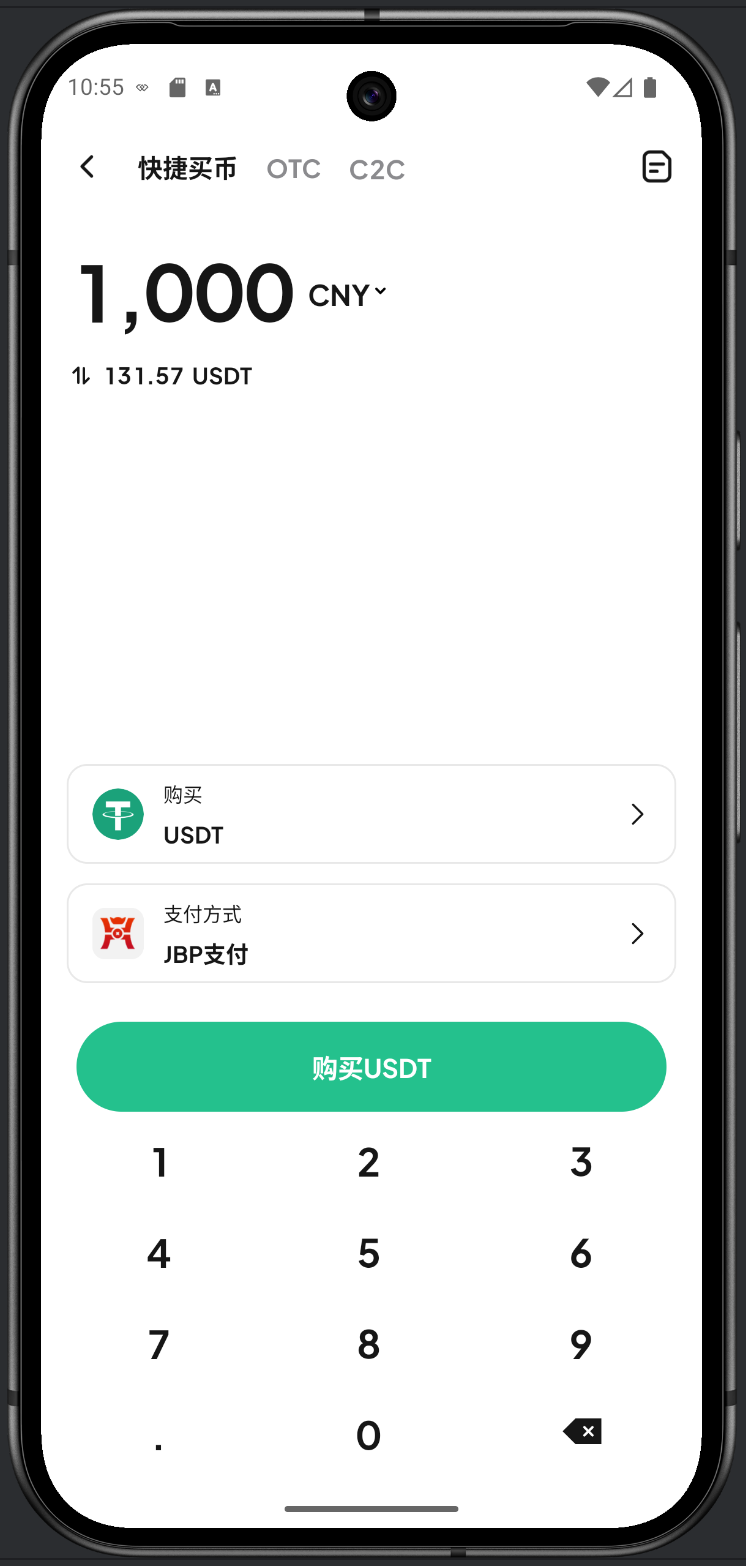746x1566 pixels.
Task: Open the CNY currency dropdown
Action: click(x=347, y=295)
